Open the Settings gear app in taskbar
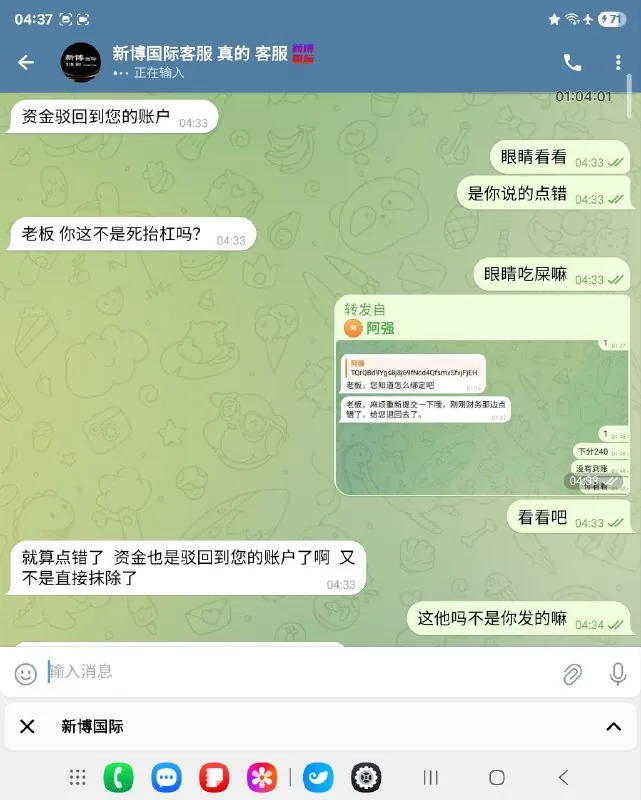641x800 pixels. (365, 777)
